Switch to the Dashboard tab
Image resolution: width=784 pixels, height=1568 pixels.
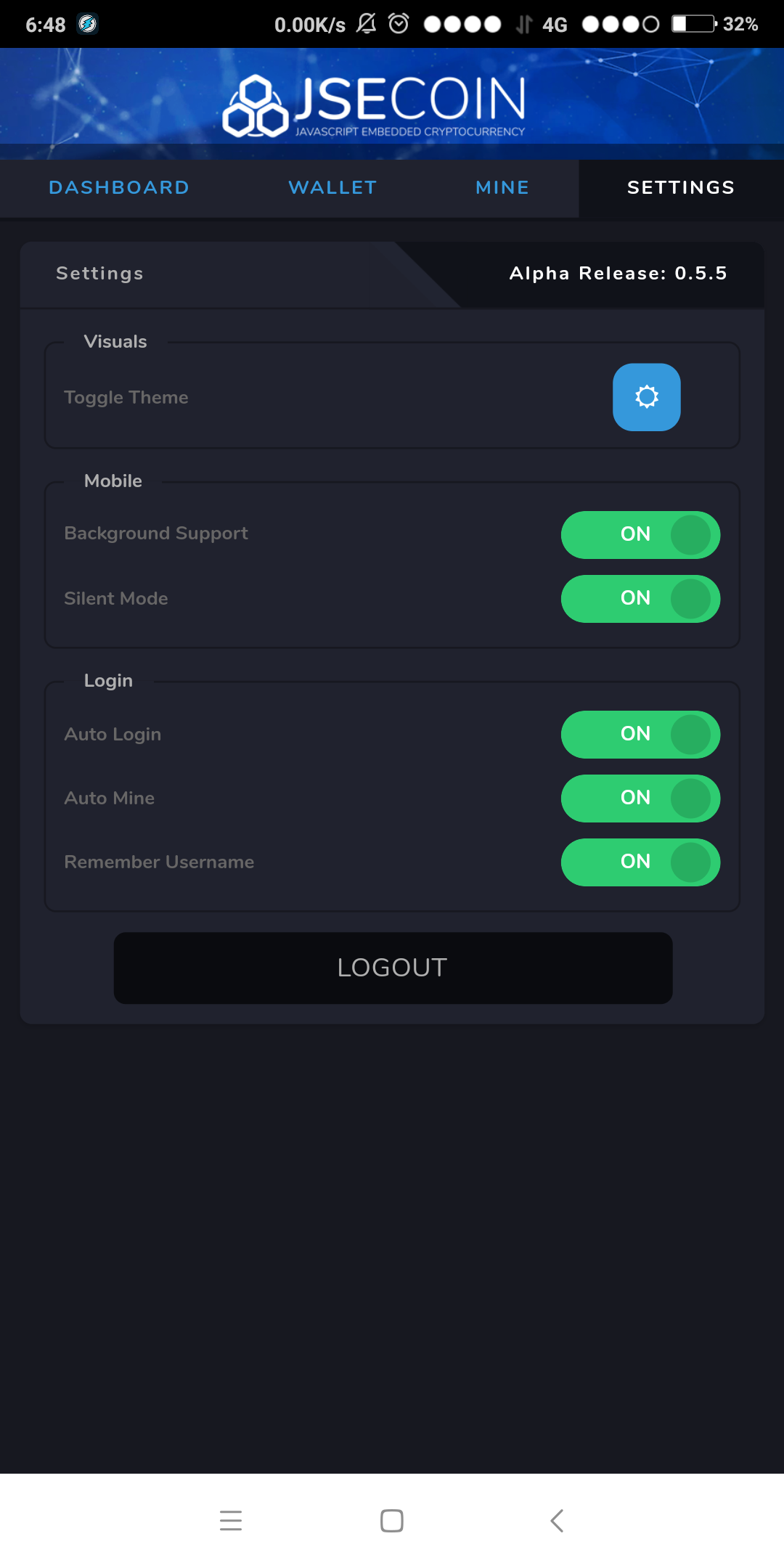click(119, 188)
